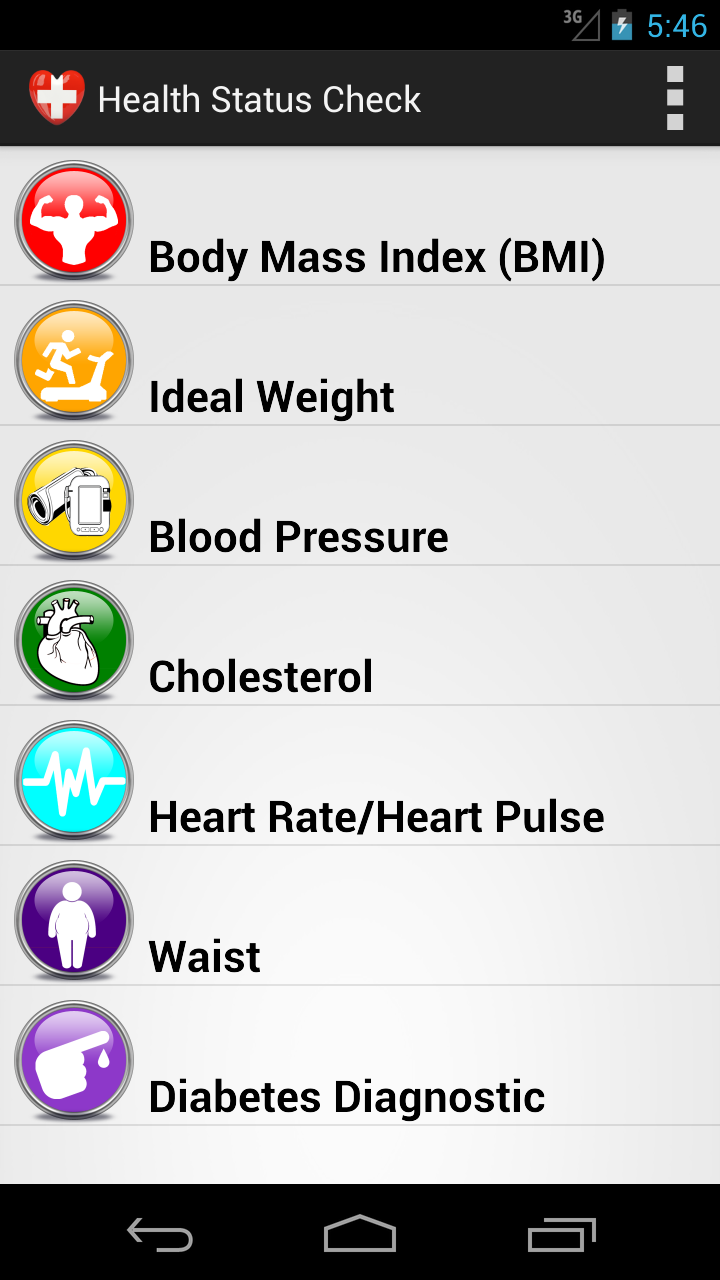
Task: Select the Ideal Weight treadmill icon
Action: pyautogui.click(x=73, y=360)
